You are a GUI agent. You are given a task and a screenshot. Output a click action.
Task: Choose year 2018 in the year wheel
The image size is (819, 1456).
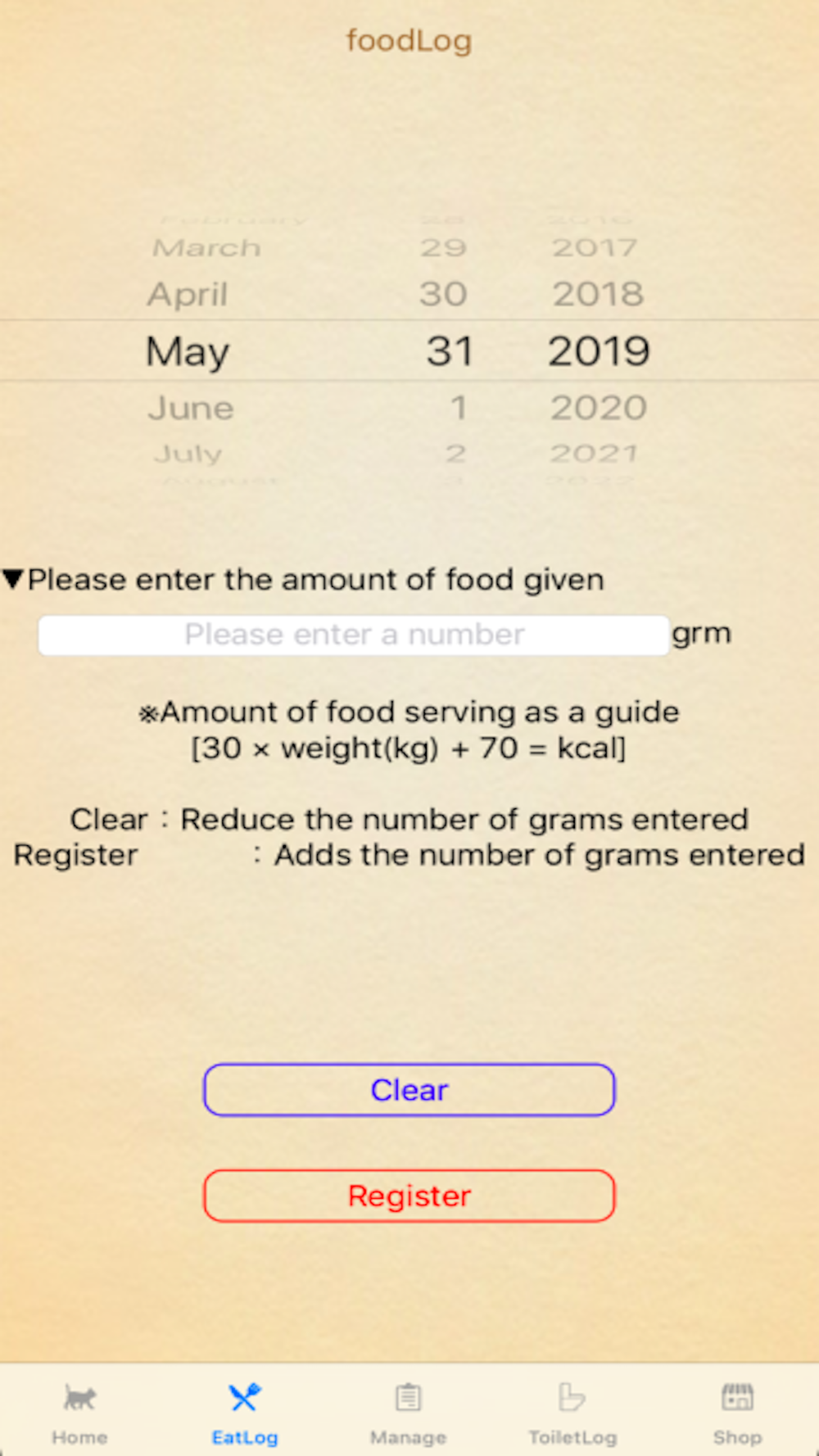[599, 294]
